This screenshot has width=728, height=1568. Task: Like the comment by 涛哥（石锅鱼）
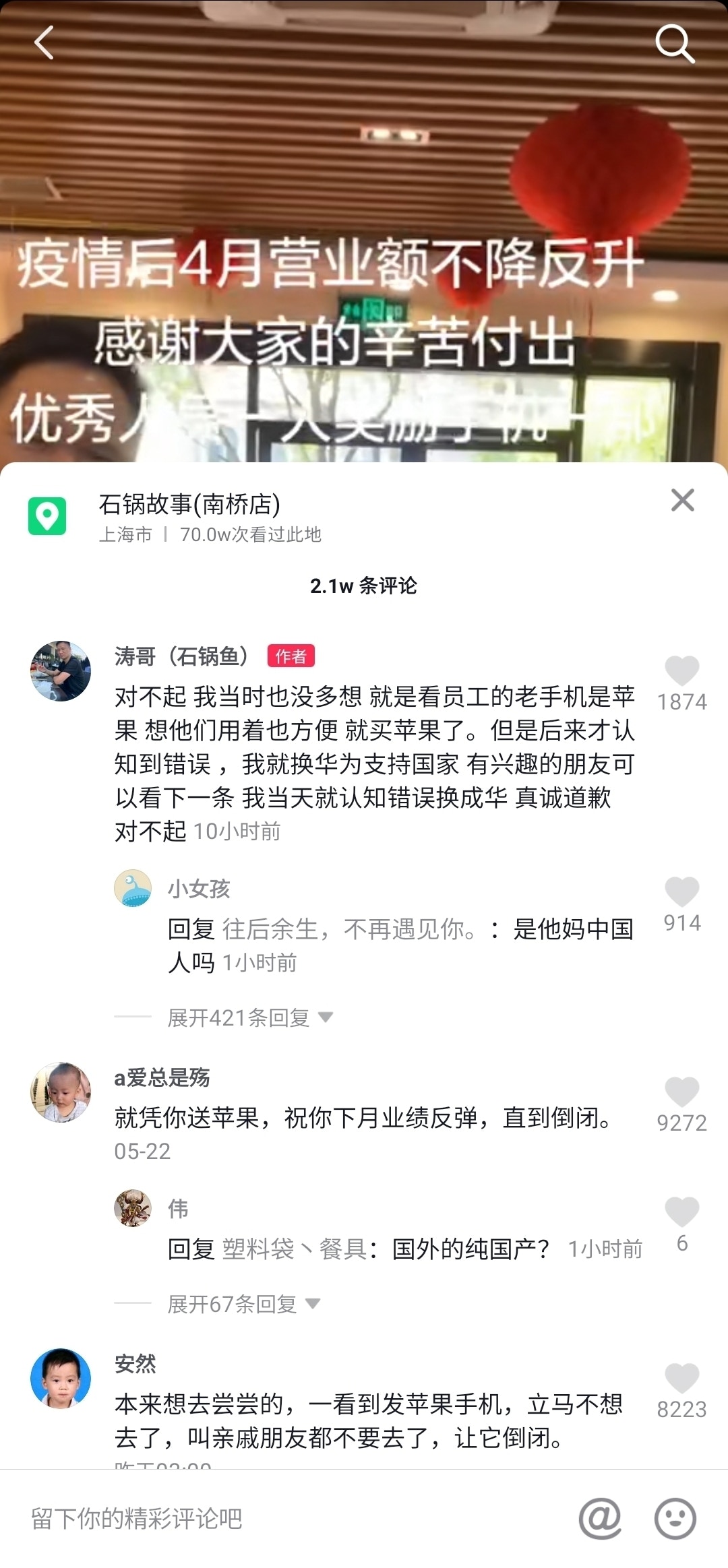point(681,671)
